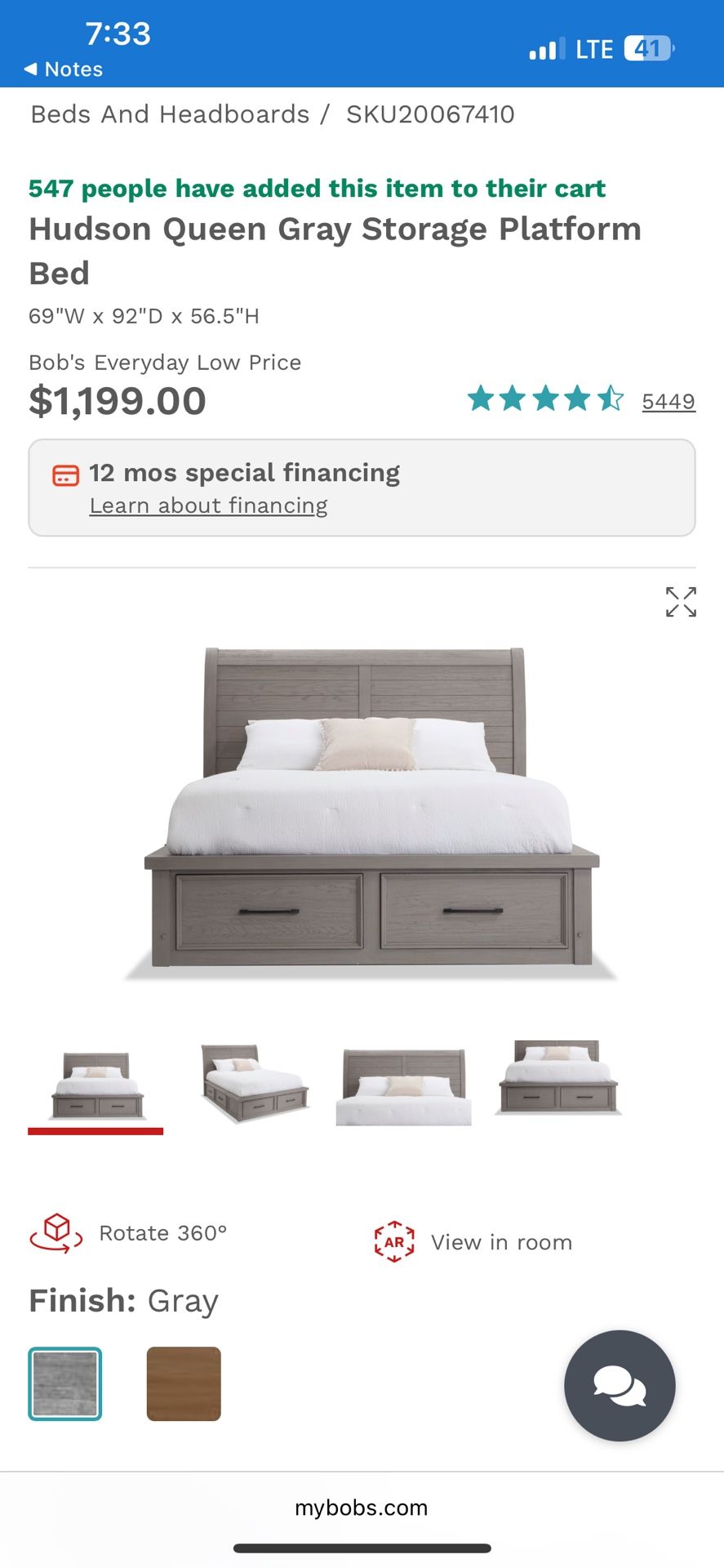
Task: Open the 5449 reviews link
Action: pos(668,401)
